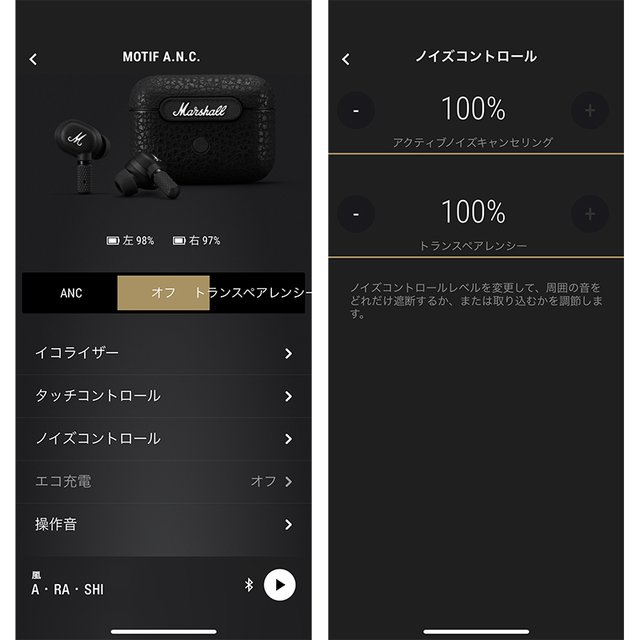
Task: Lower the トランスペアレンシー percentage with minus
Action: tap(356, 212)
